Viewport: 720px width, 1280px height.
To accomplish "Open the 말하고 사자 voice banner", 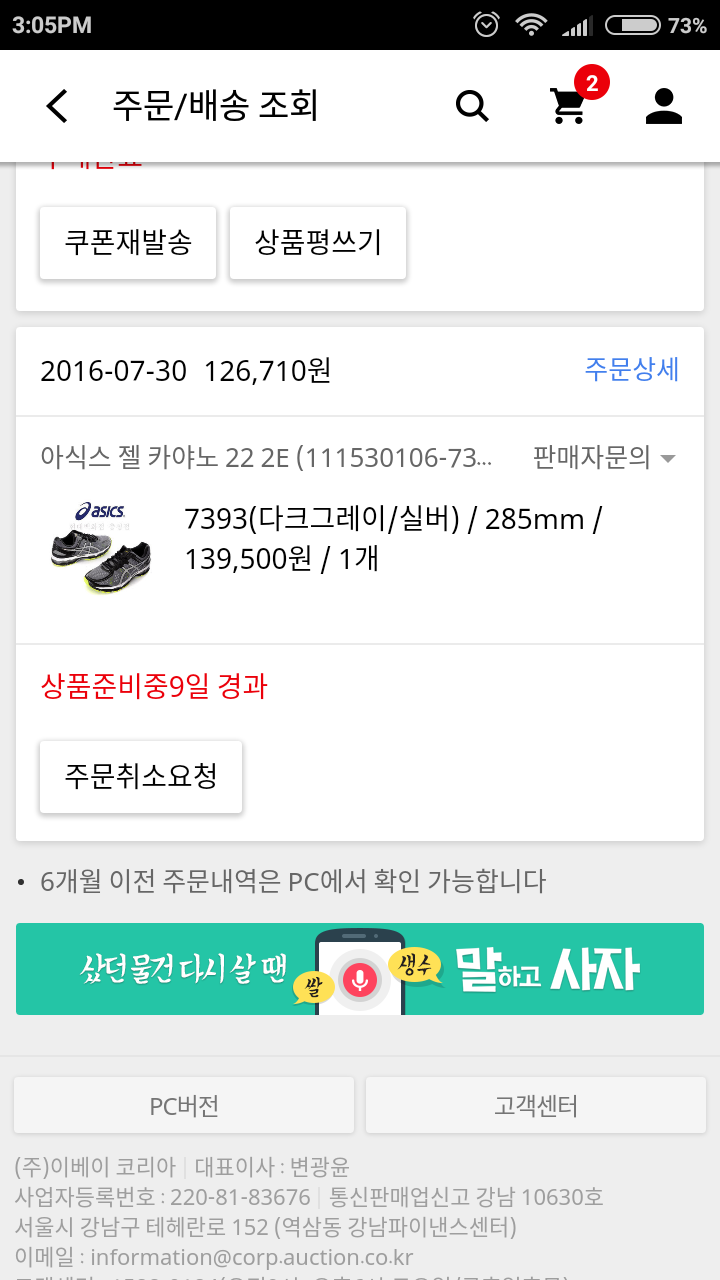I will pos(360,969).
